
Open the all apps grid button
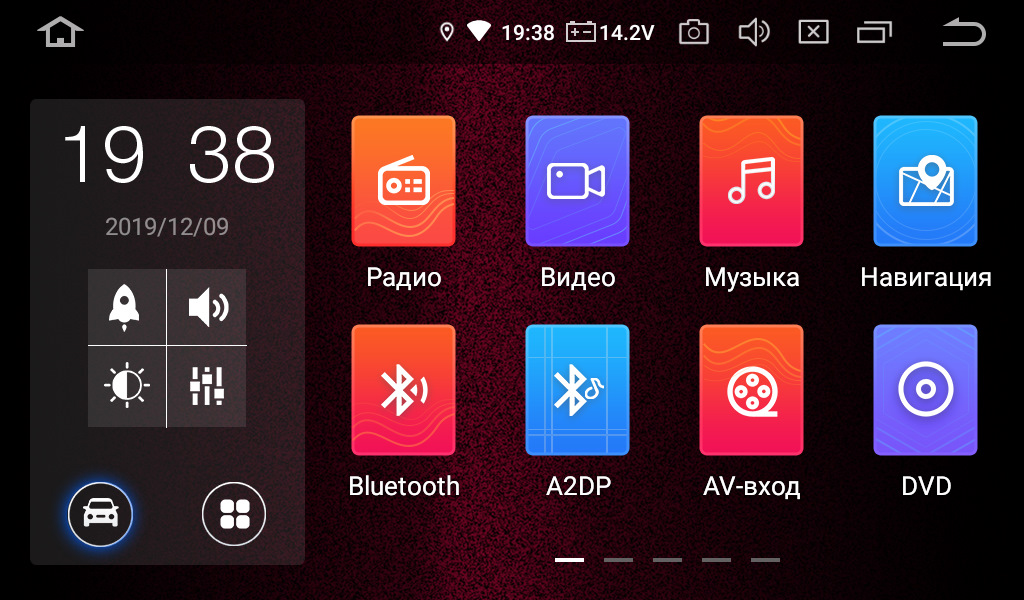(234, 515)
